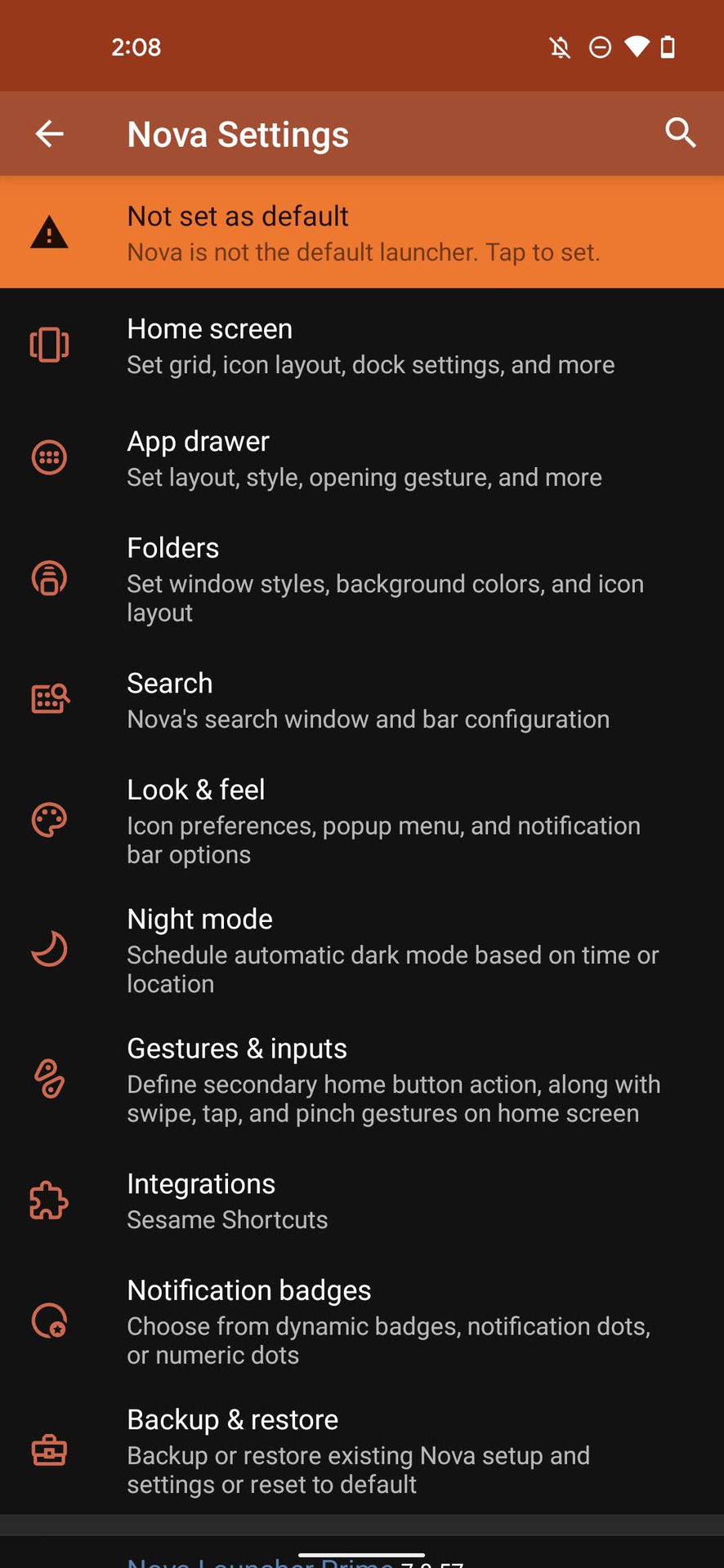Image resolution: width=724 pixels, height=1568 pixels.
Task: Select the Look & feel palette icon
Action: click(x=49, y=820)
